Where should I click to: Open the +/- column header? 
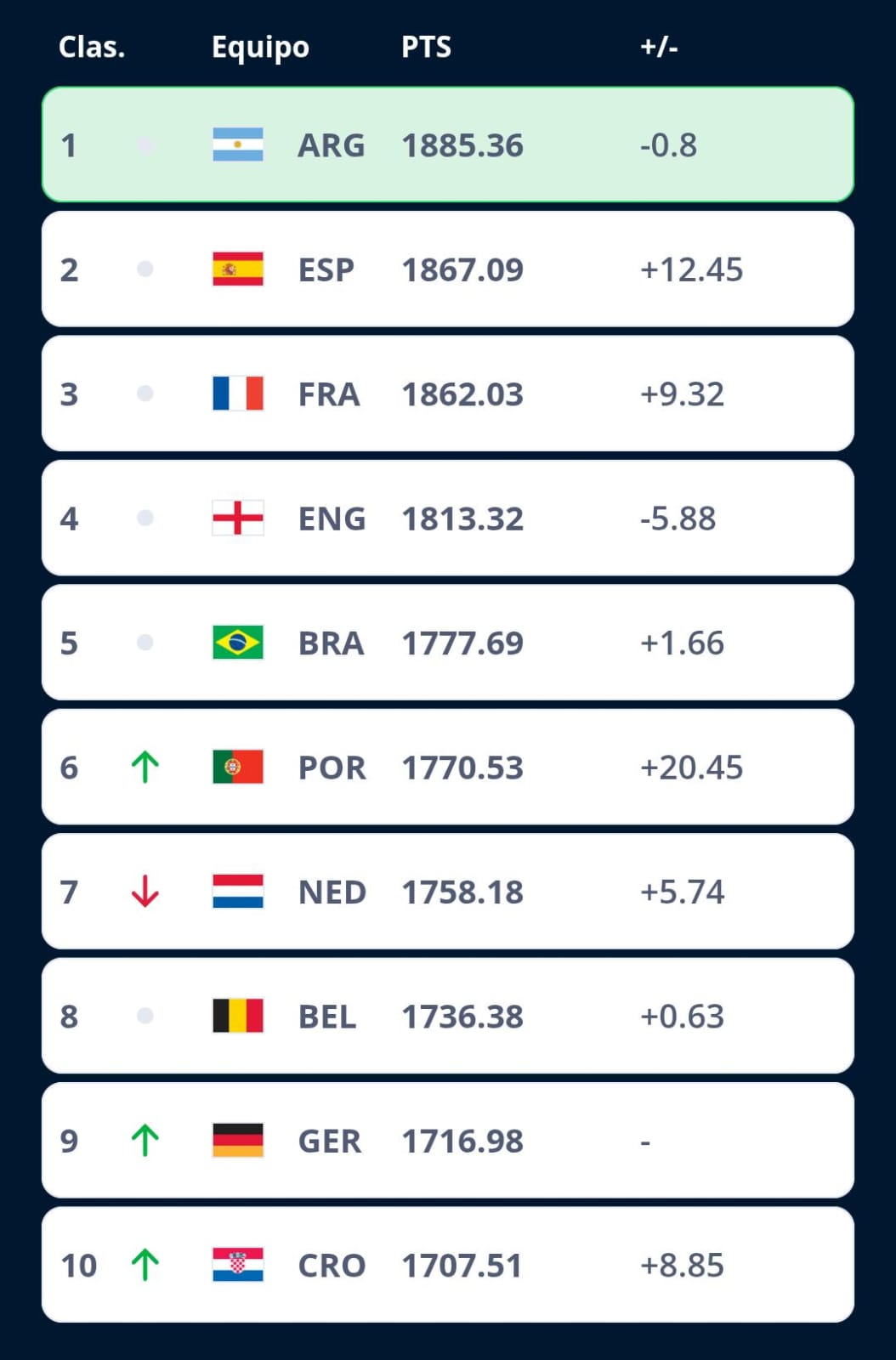[x=659, y=48]
